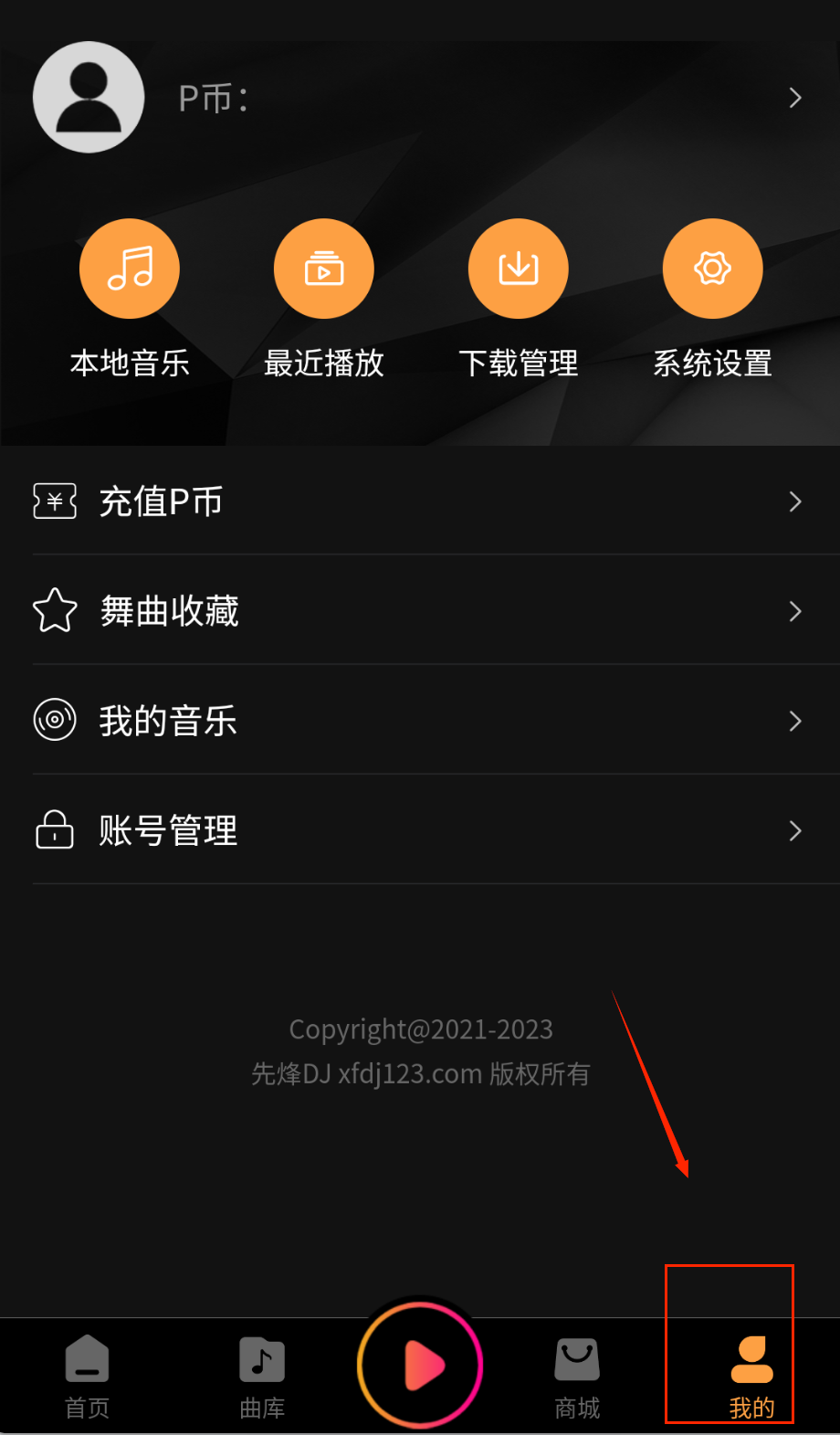
Task: Open 舞曲收藏 favorites
Action: click(x=420, y=611)
